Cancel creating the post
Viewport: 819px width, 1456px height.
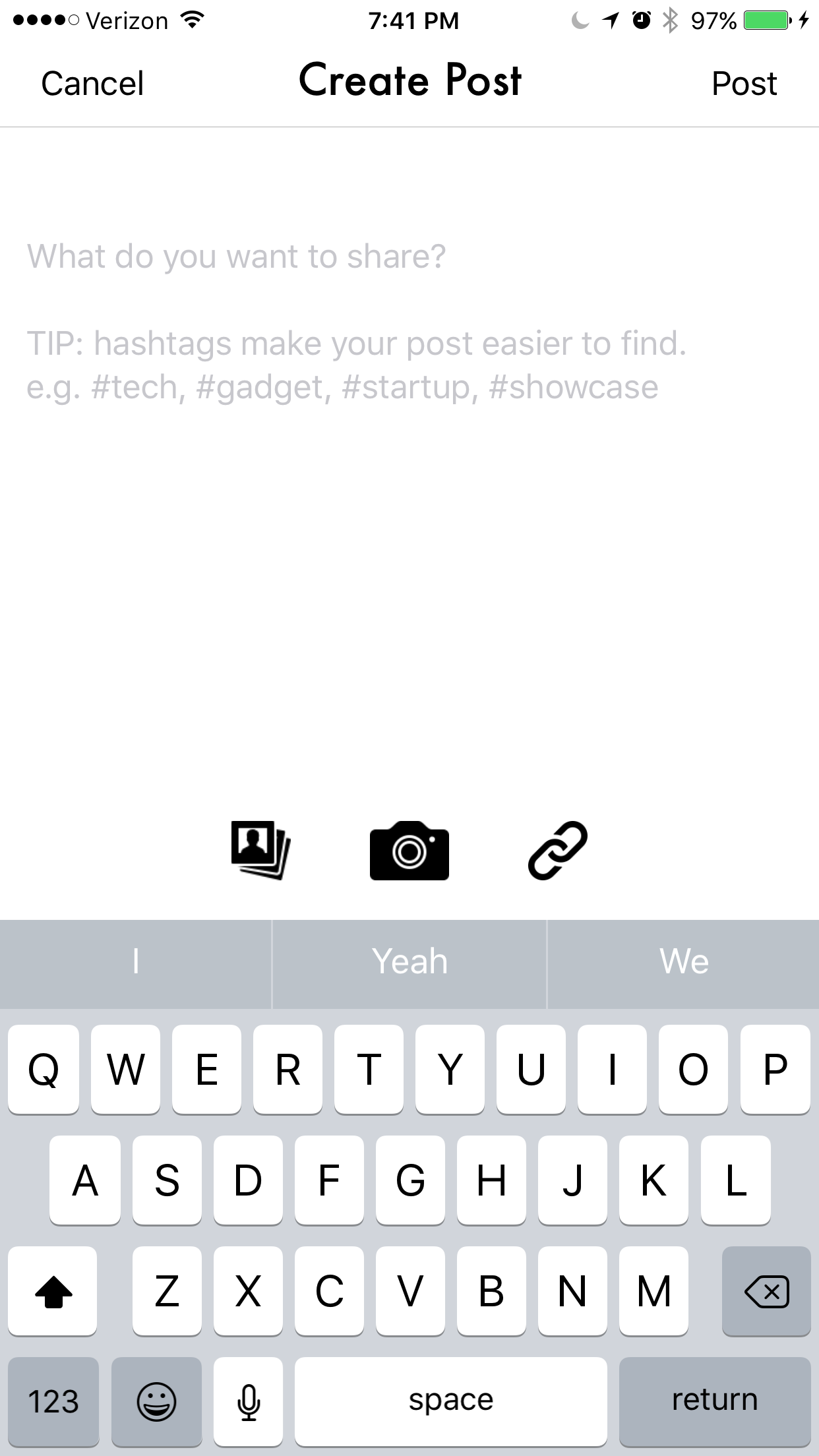[x=92, y=84]
